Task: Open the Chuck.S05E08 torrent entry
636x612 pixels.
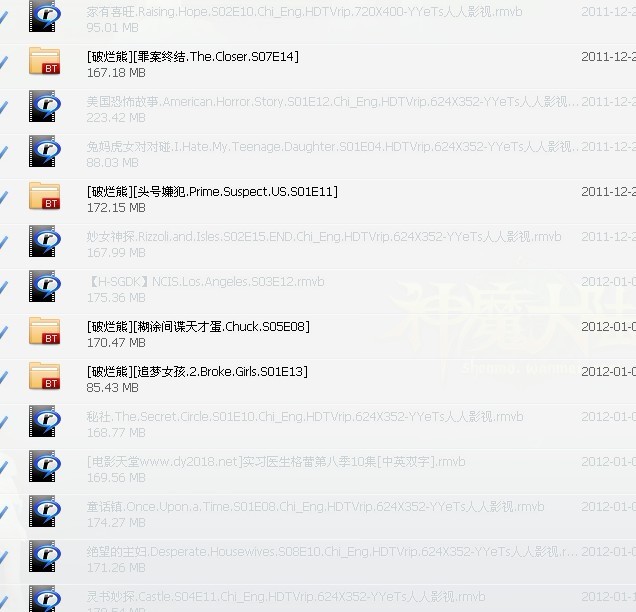Action: [x=198, y=327]
